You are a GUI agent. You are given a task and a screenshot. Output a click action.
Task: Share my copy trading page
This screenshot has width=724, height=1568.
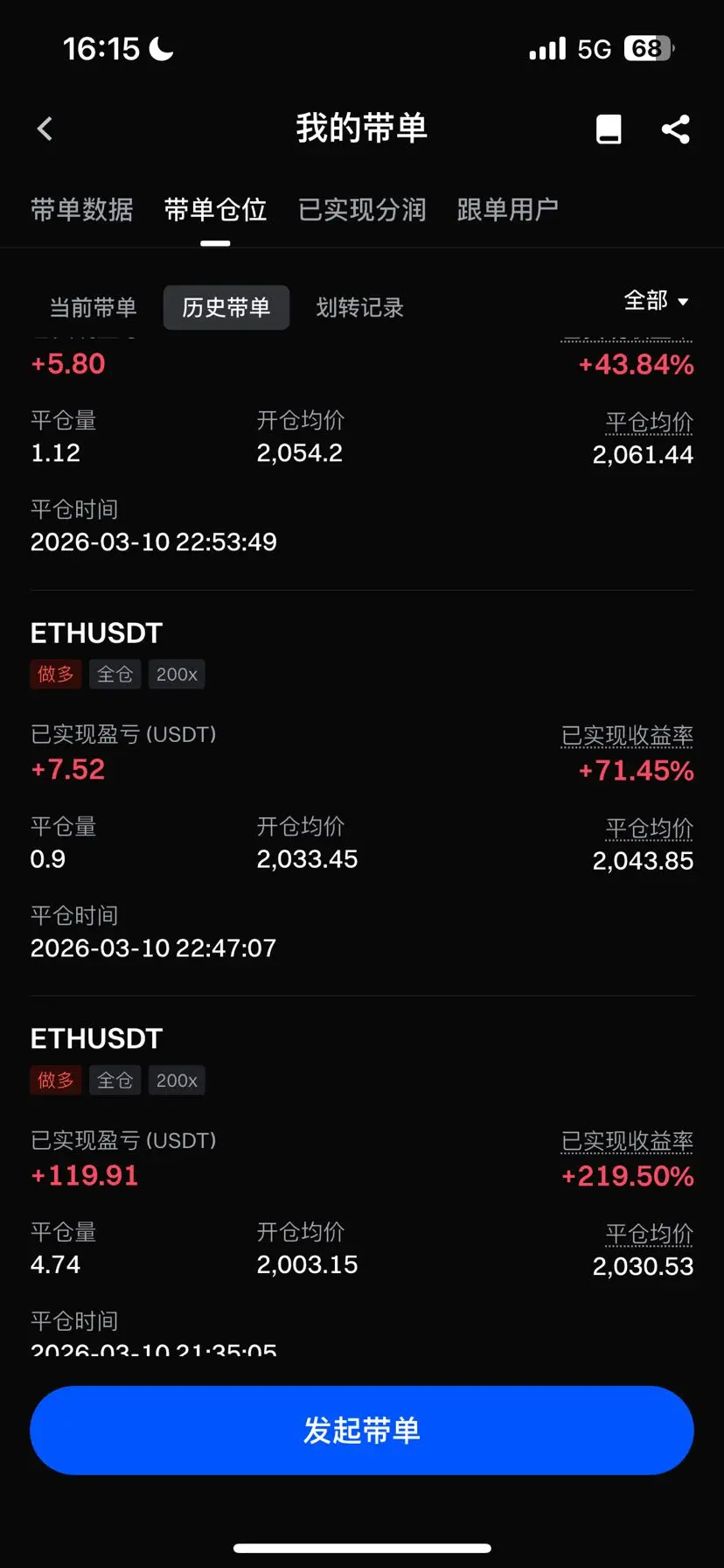pyautogui.click(x=676, y=129)
